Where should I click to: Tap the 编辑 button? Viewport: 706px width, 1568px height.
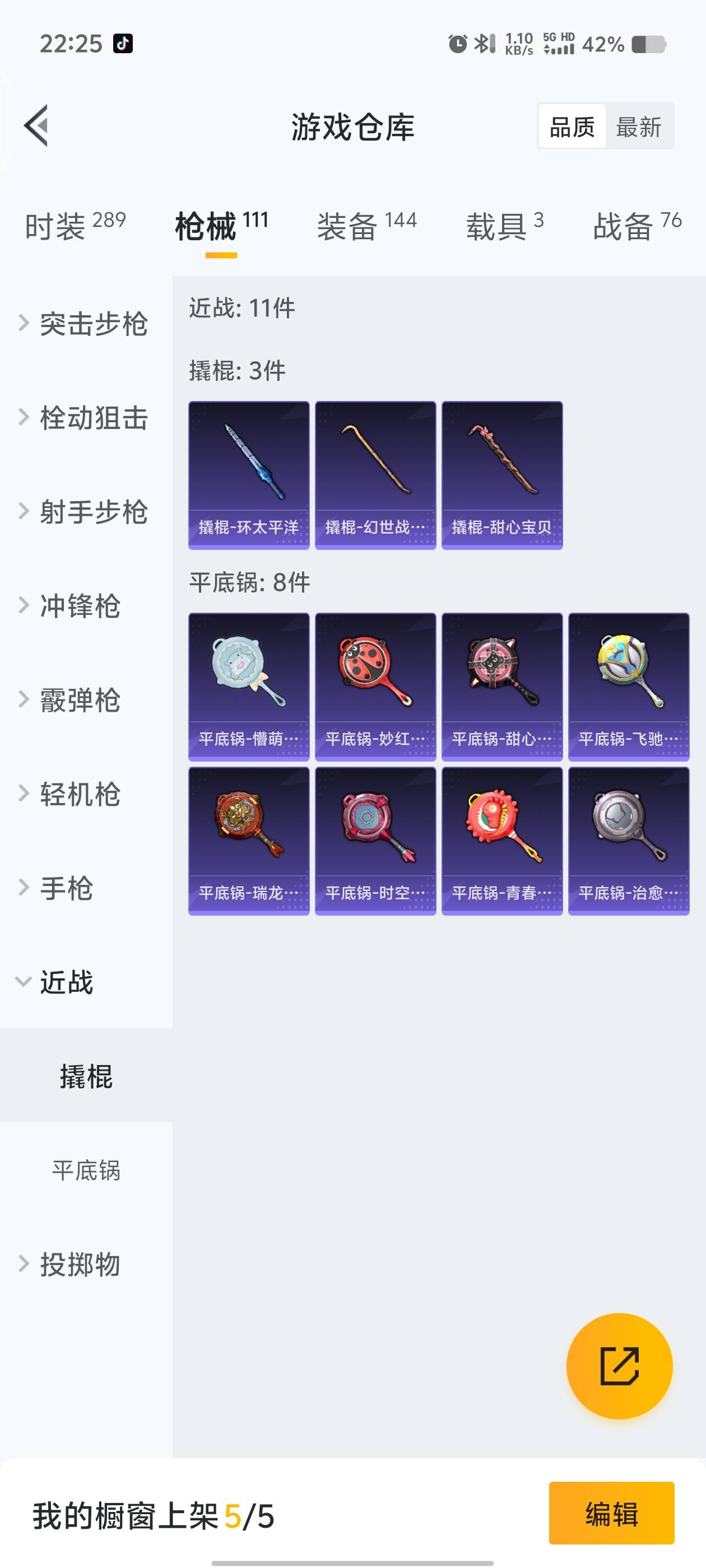[x=611, y=1513]
